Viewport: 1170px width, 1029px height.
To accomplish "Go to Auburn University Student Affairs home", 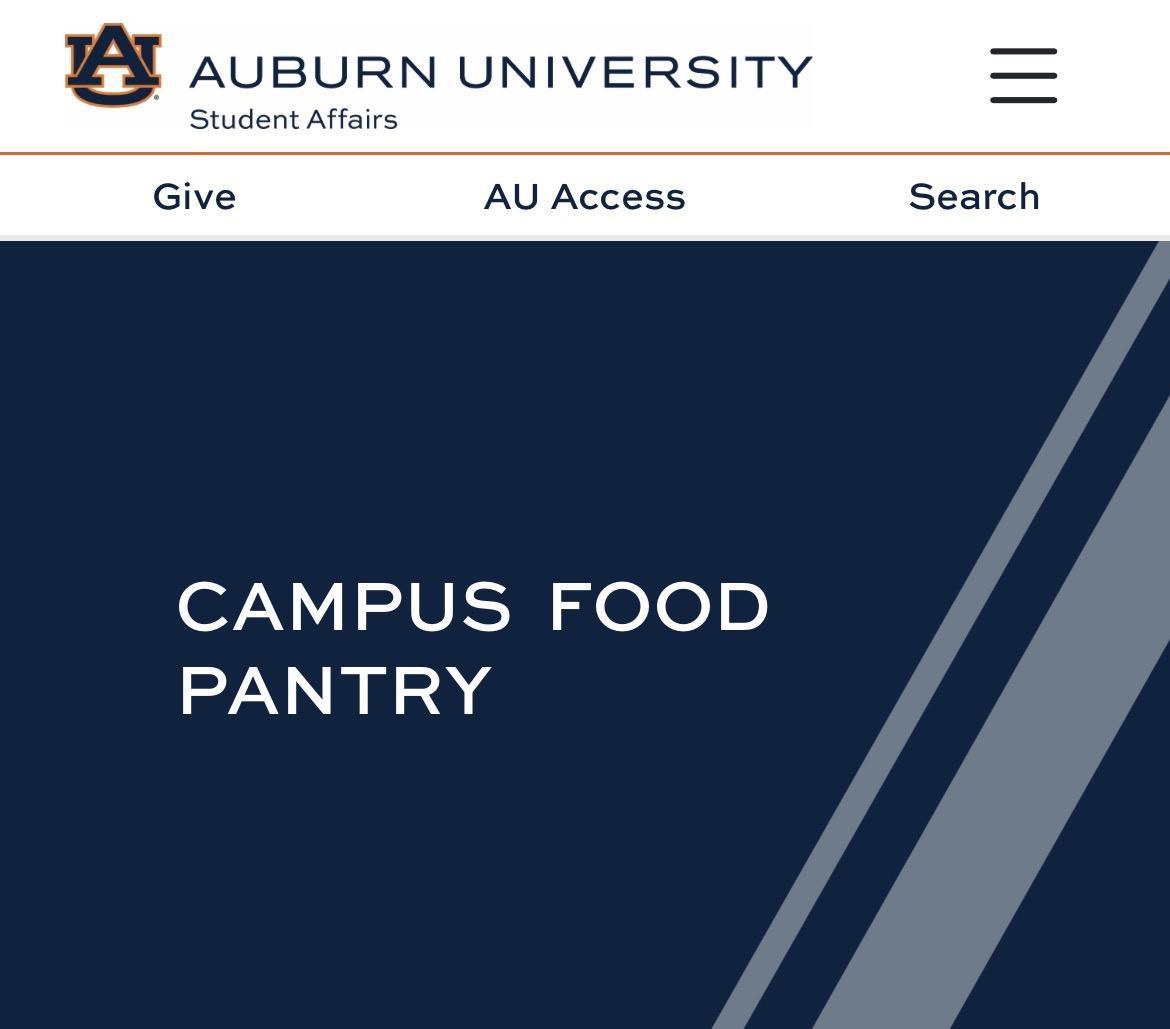I will click(438, 76).
